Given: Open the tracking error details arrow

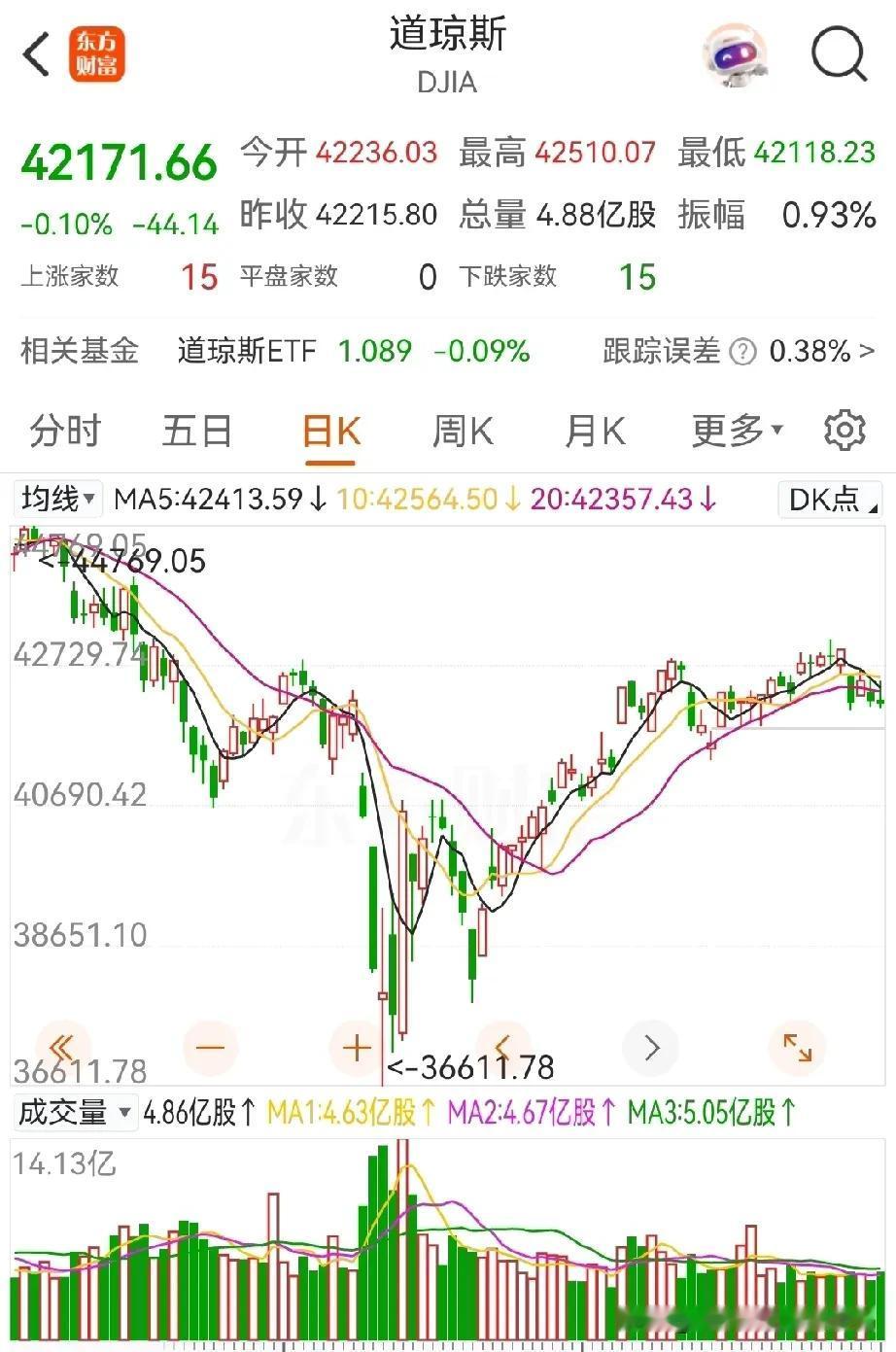Looking at the screenshot, I should coord(866,351).
